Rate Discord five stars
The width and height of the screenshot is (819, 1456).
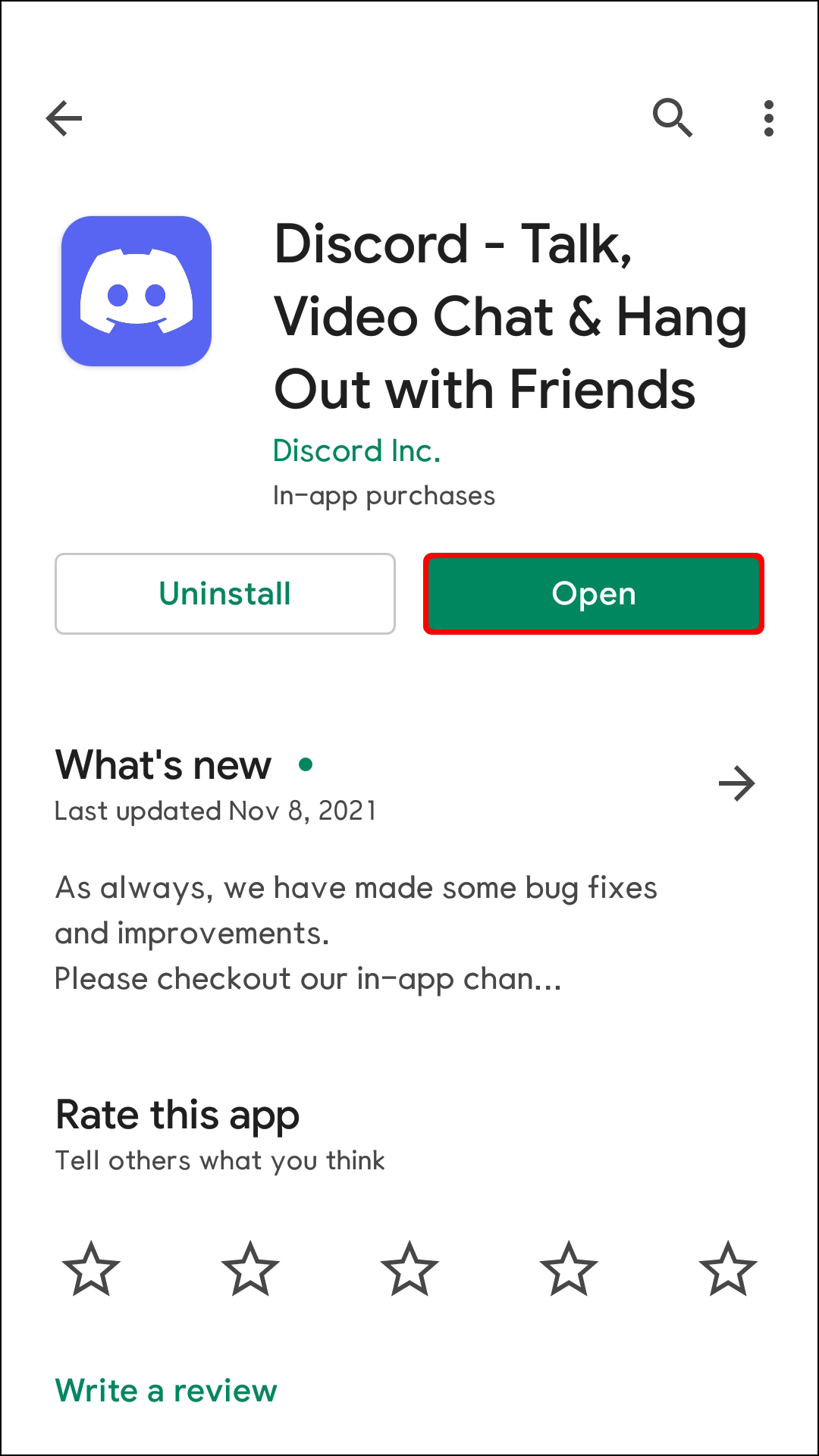click(x=728, y=1268)
